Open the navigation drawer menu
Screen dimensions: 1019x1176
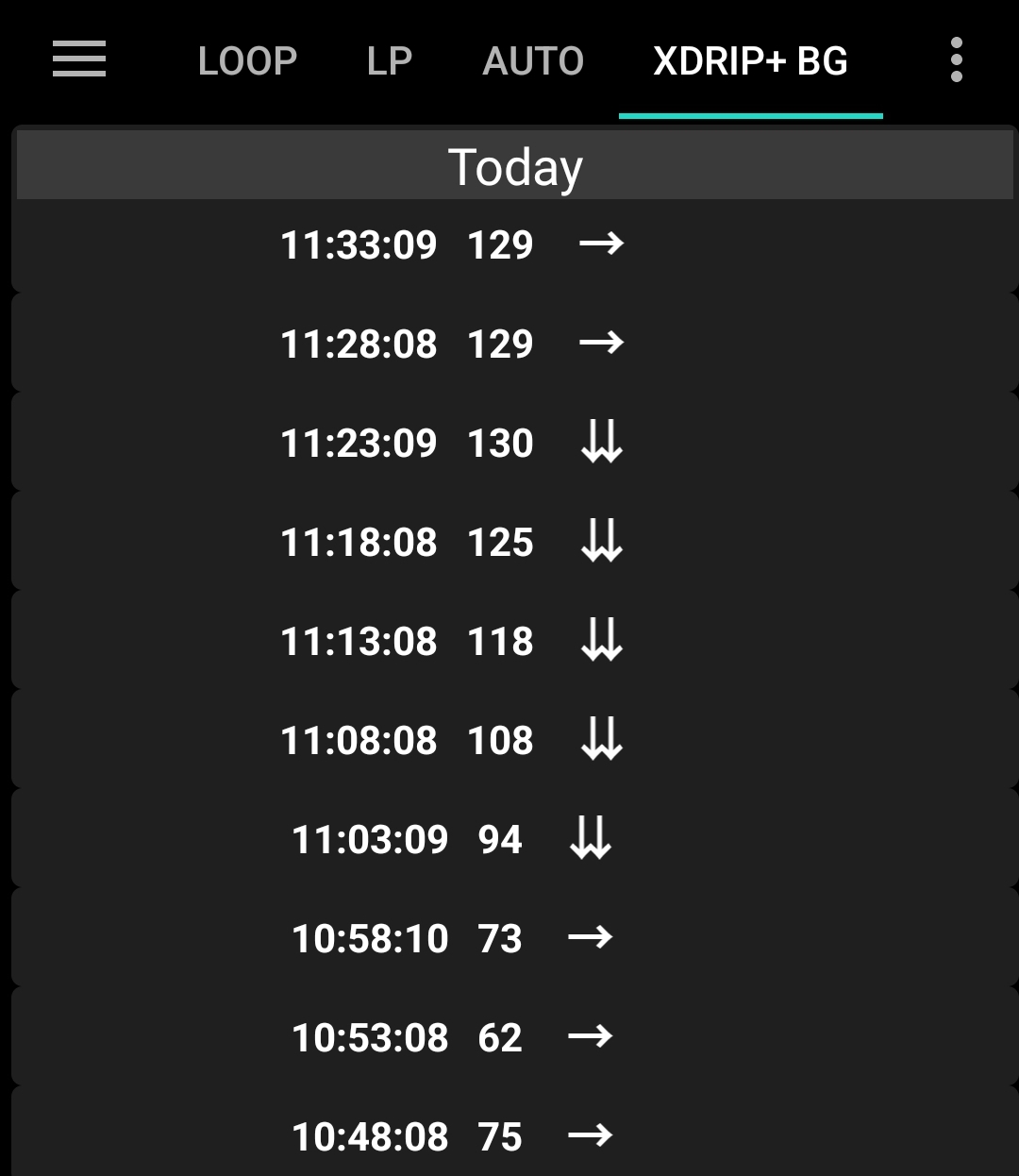(79, 59)
